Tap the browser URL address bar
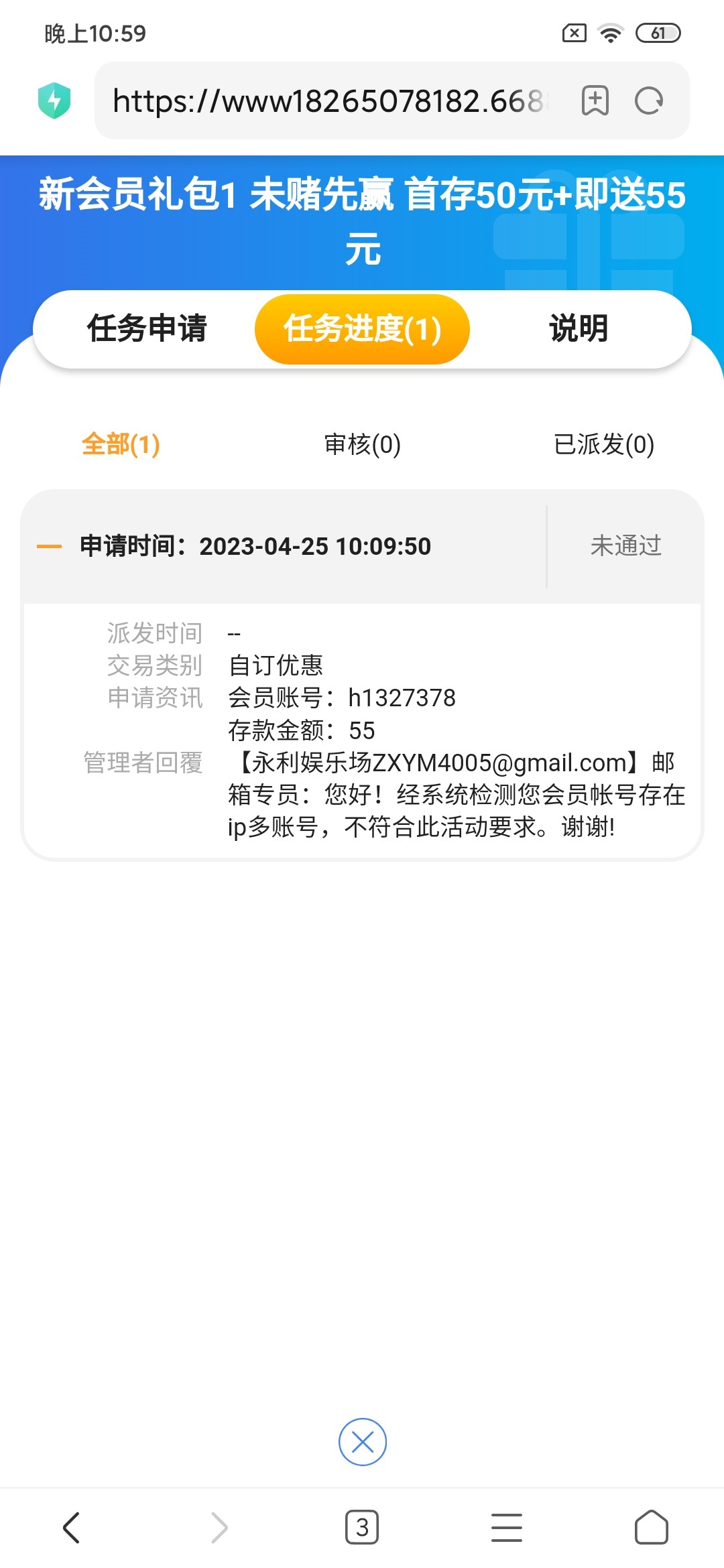This screenshot has height=1568, width=724. coord(328,101)
